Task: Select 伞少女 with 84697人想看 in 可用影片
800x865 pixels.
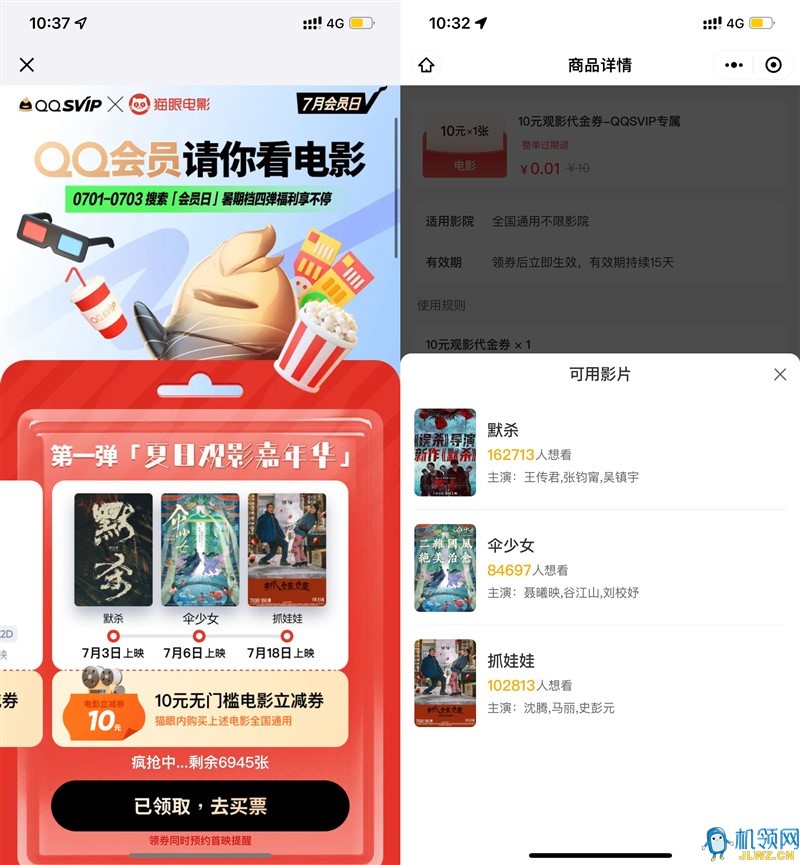Action: pos(600,568)
